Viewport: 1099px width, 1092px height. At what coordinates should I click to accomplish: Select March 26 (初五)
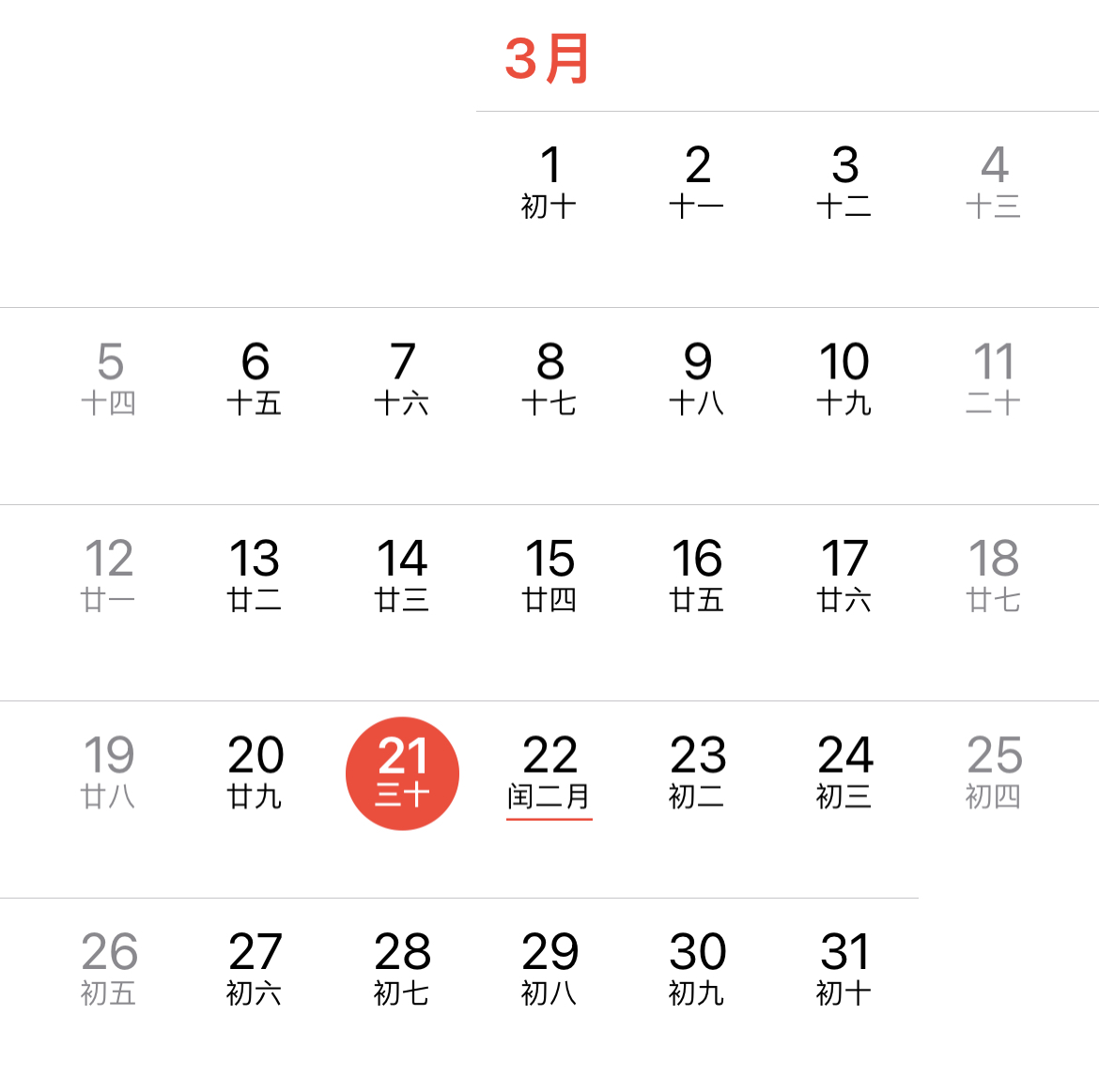[x=108, y=970]
